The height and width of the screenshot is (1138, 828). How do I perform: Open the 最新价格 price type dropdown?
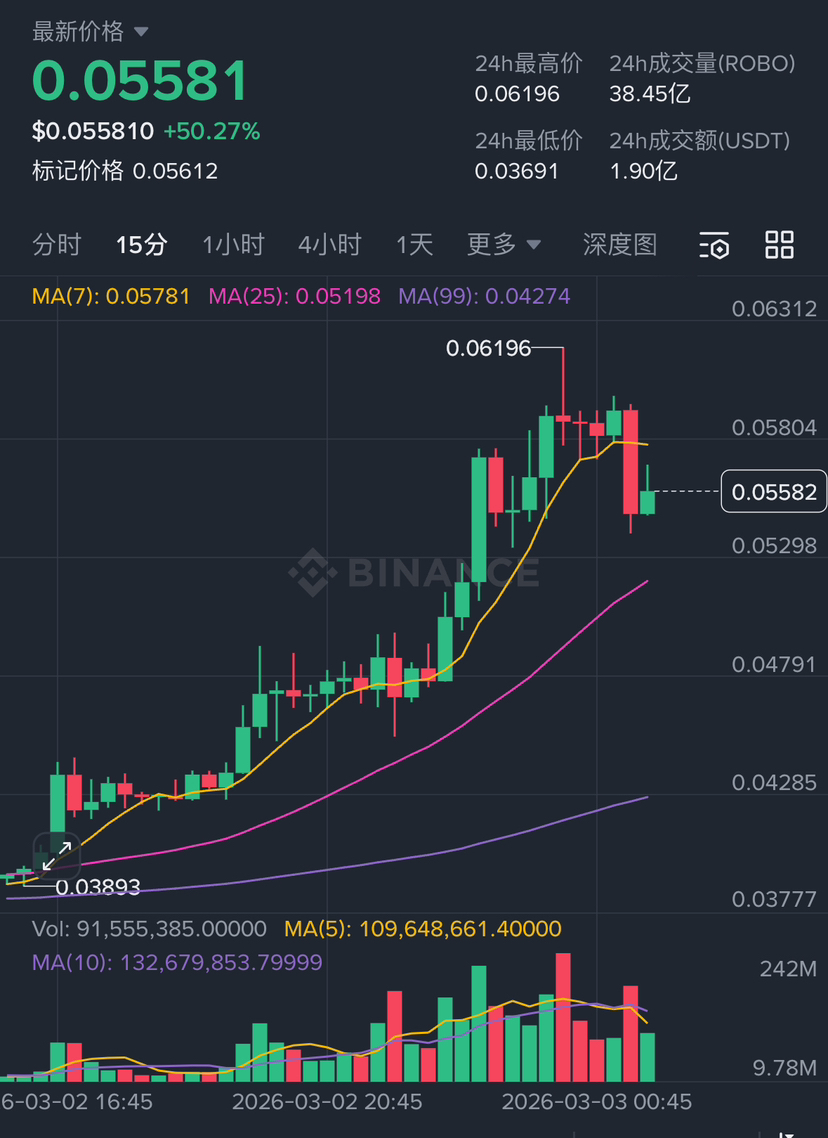click(90, 31)
